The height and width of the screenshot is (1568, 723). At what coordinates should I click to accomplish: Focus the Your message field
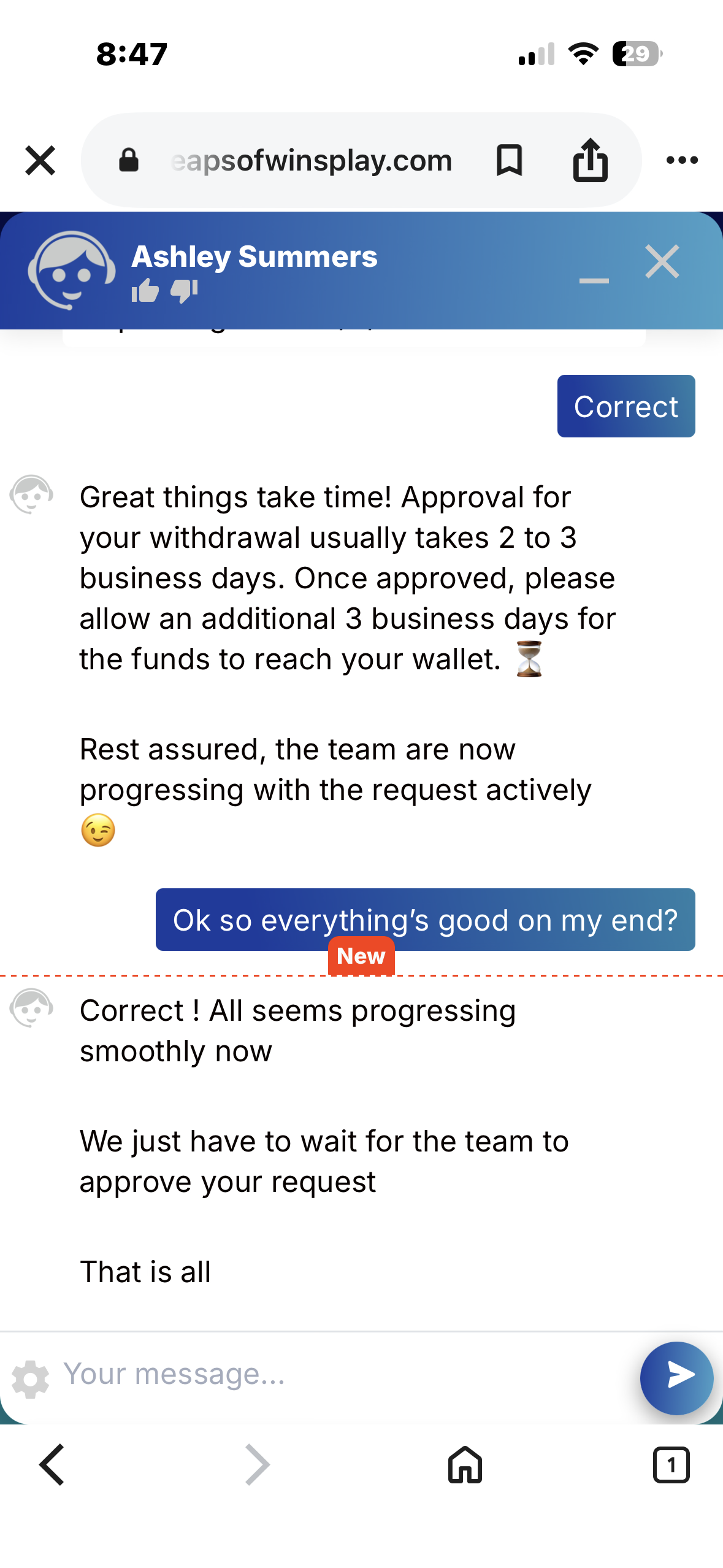pyautogui.click(x=343, y=1374)
